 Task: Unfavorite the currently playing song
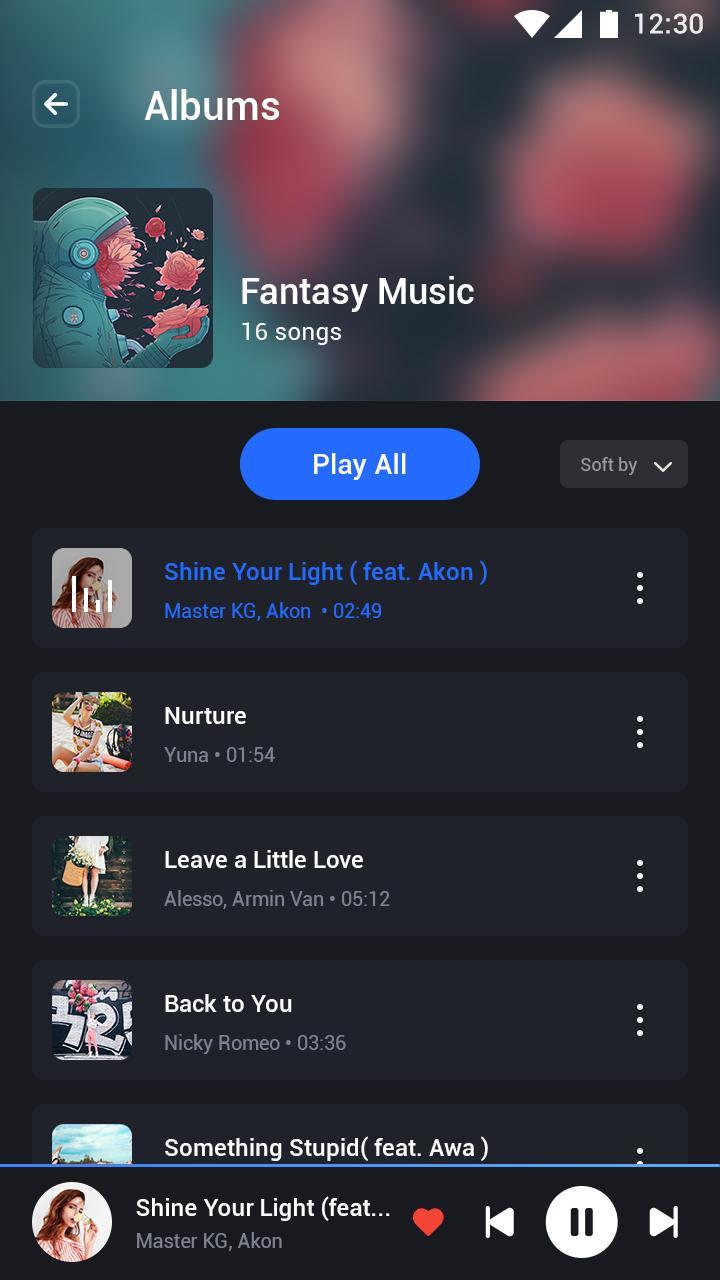pyautogui.click(x=428, y=1221)
